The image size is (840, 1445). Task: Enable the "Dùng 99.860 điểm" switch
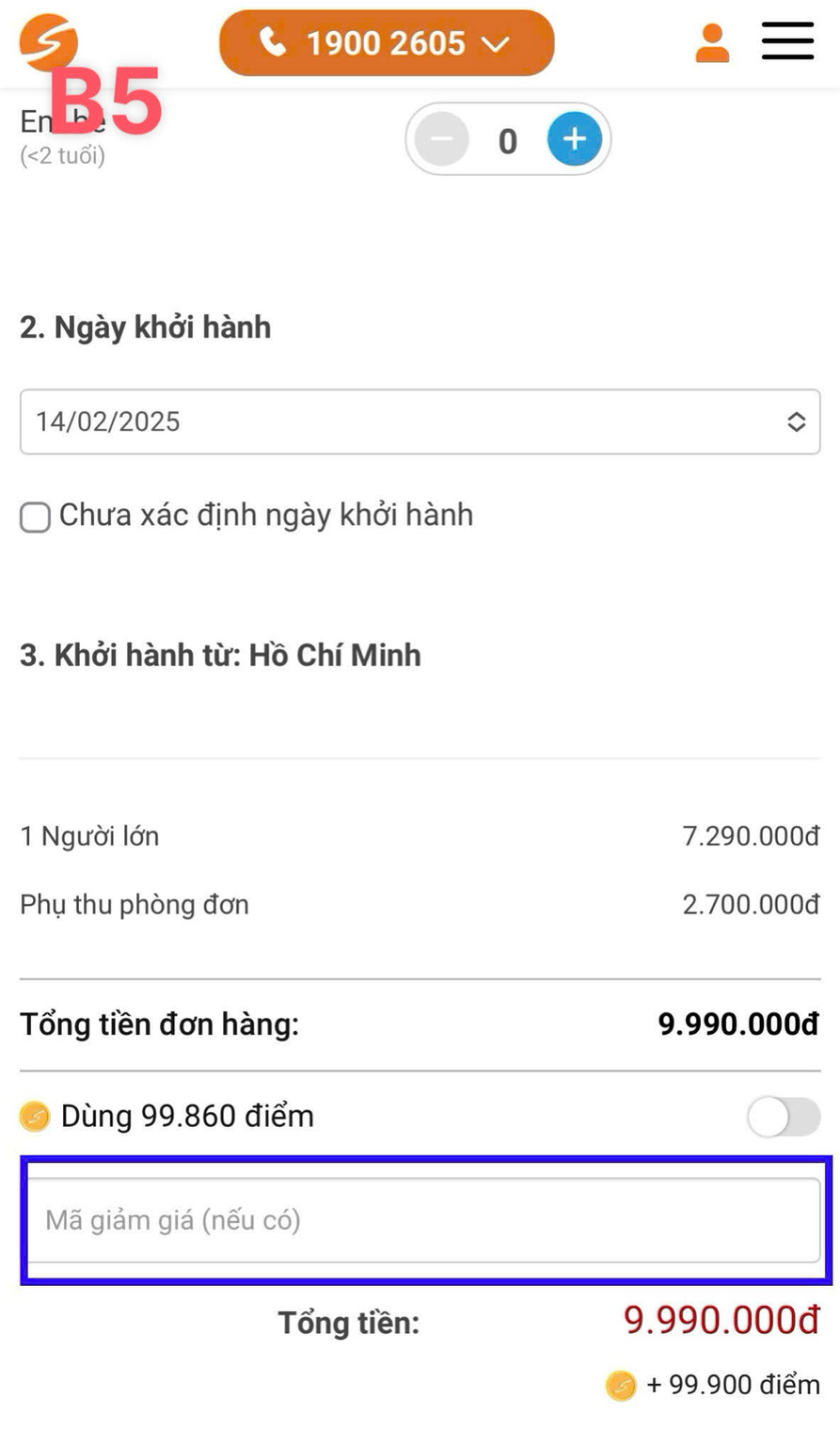[783, 1117]
